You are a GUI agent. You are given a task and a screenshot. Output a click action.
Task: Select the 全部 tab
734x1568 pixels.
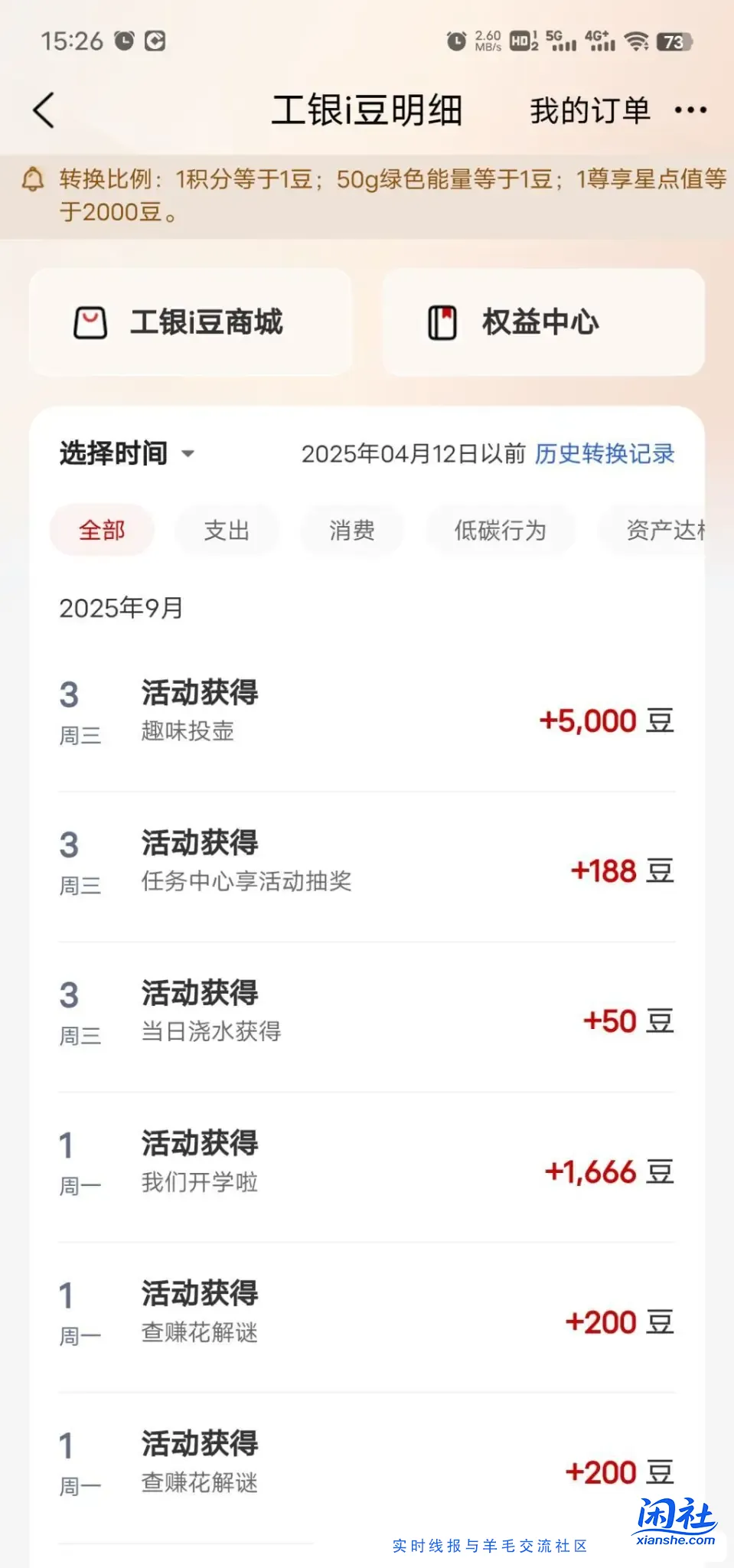pyautogui.click(x=101, y=530)
